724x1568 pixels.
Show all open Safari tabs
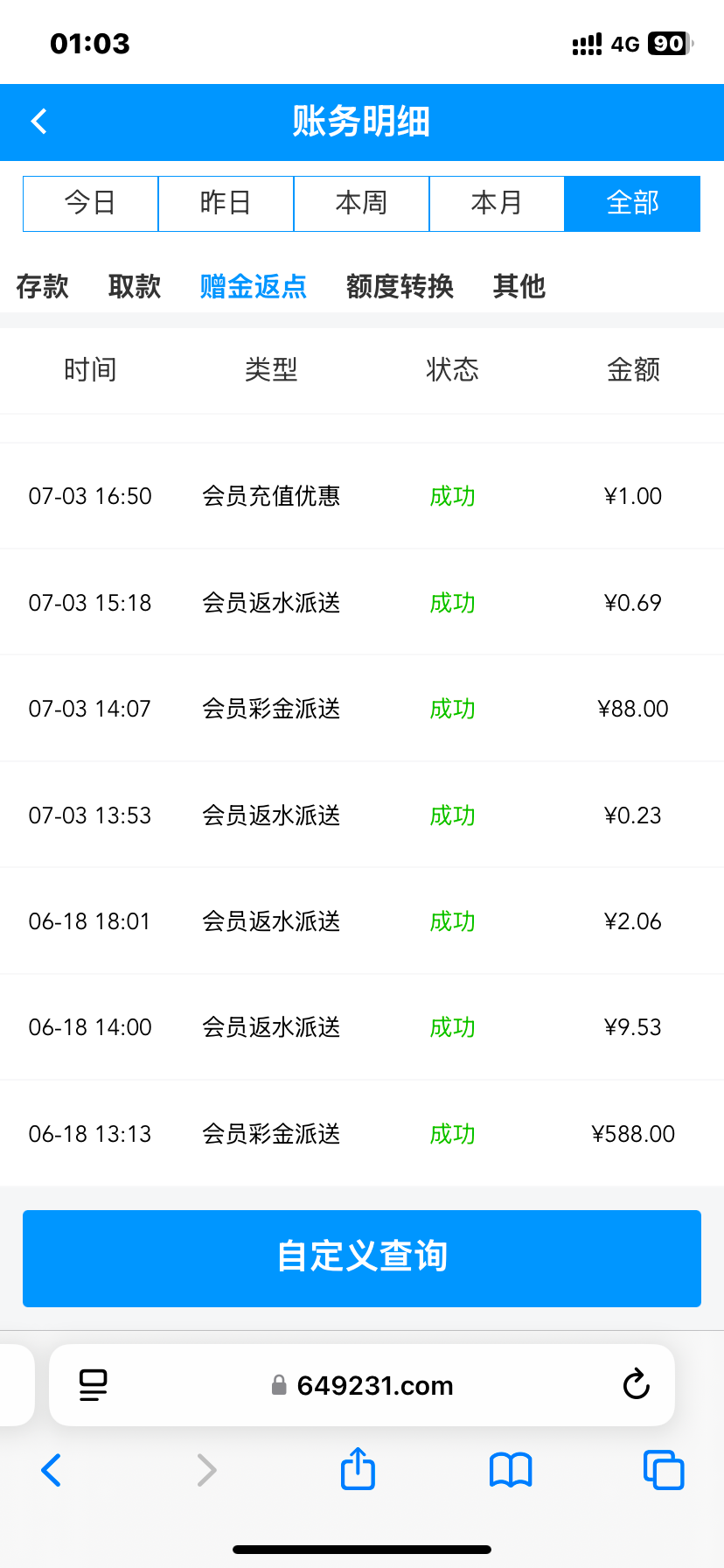click(664, 1470)
